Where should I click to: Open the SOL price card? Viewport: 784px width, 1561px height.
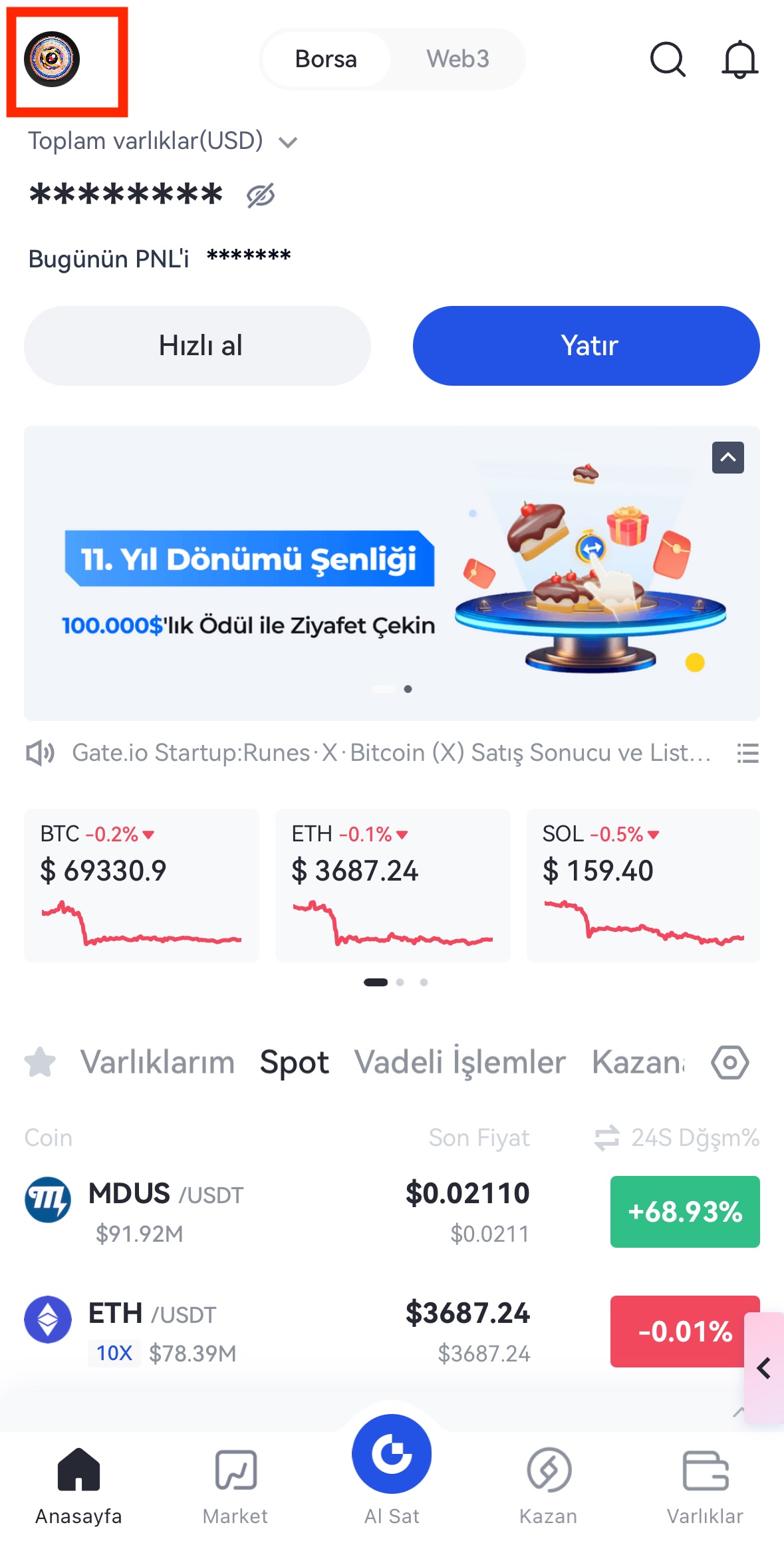click(x=643, y=885)
